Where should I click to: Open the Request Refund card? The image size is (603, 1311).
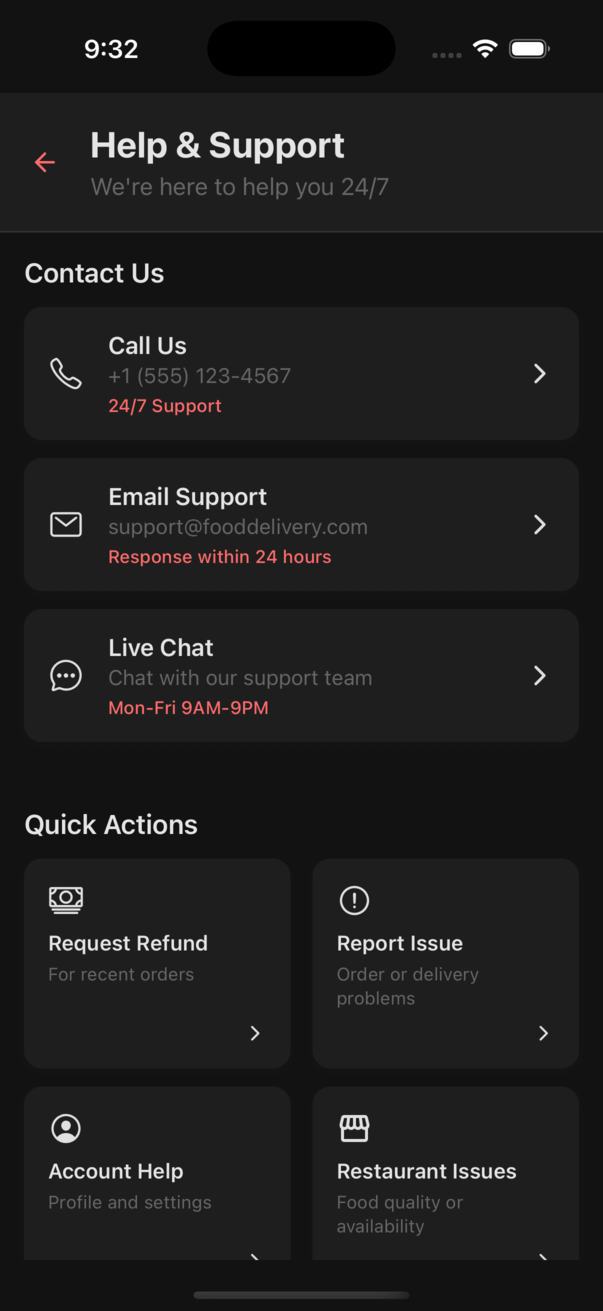click(157, 963)
